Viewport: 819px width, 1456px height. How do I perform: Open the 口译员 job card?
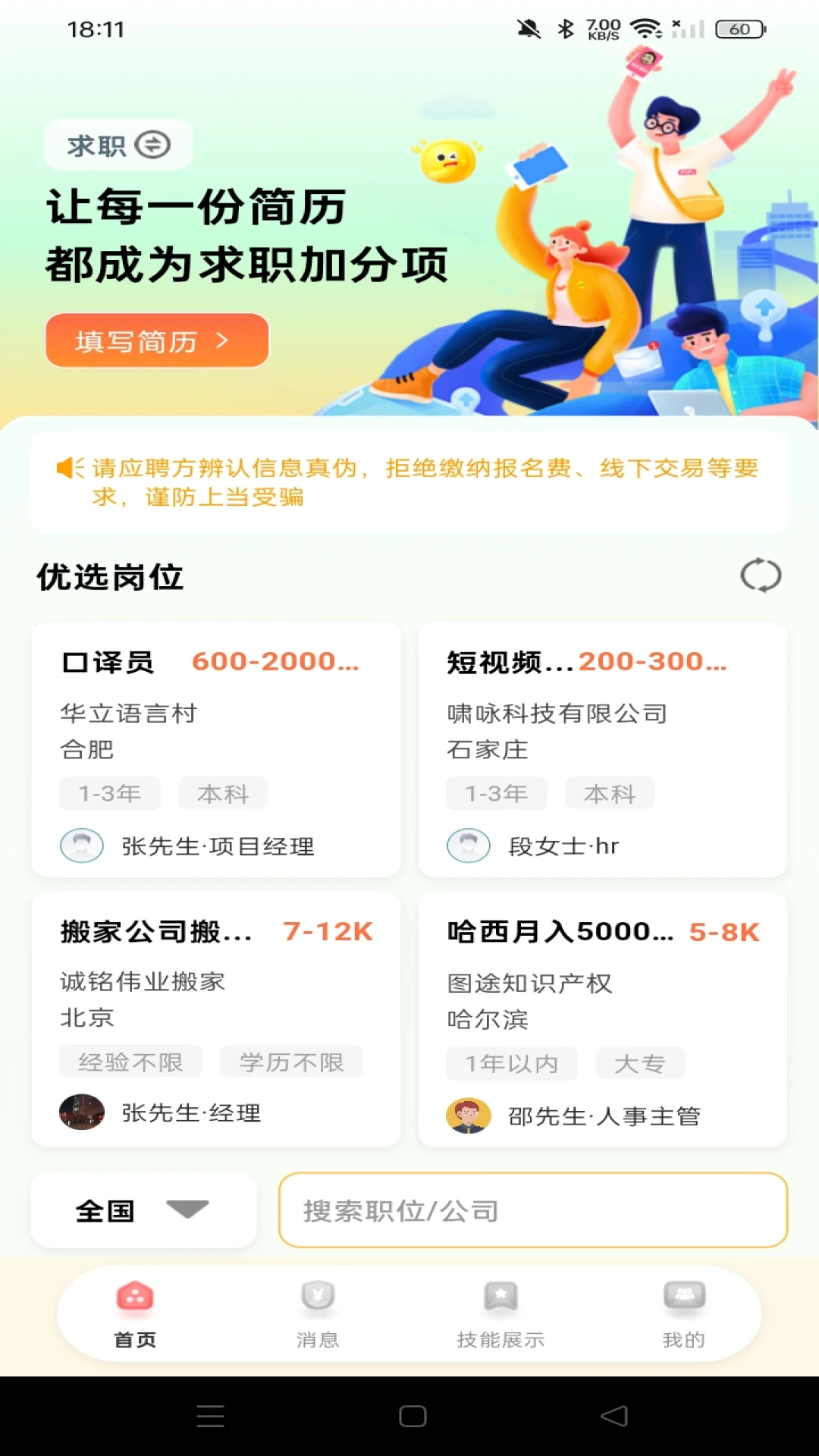pos(215,749)
